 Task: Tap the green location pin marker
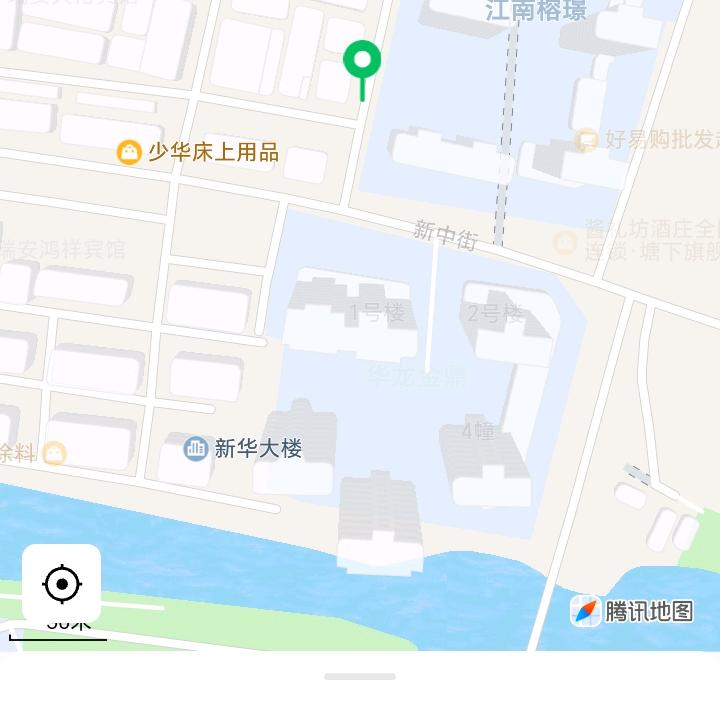tap(362, 62)
